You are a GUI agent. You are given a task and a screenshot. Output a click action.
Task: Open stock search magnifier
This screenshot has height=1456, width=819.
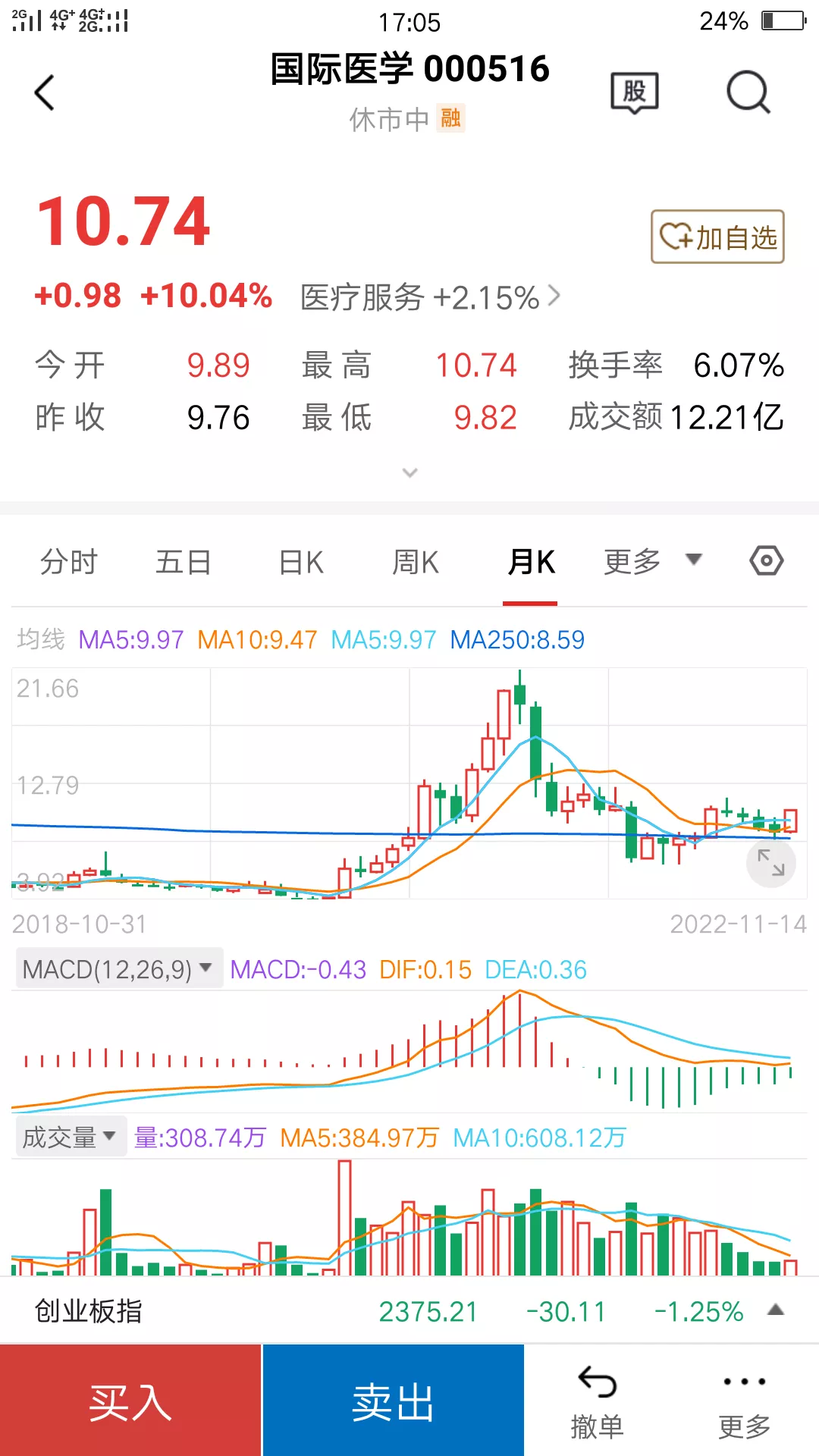pyautogui.click(x=748, y=93)
